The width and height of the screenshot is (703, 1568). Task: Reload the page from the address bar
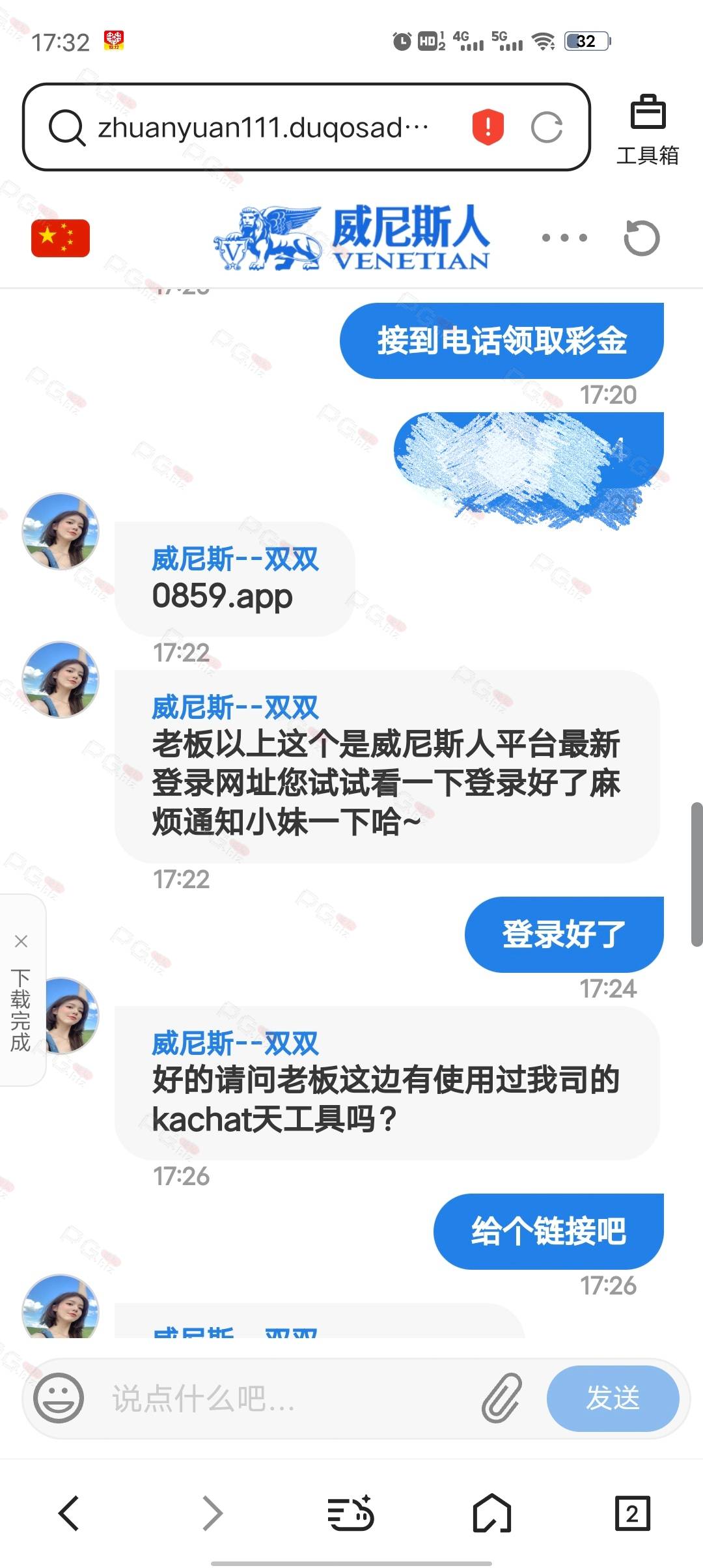546,127
